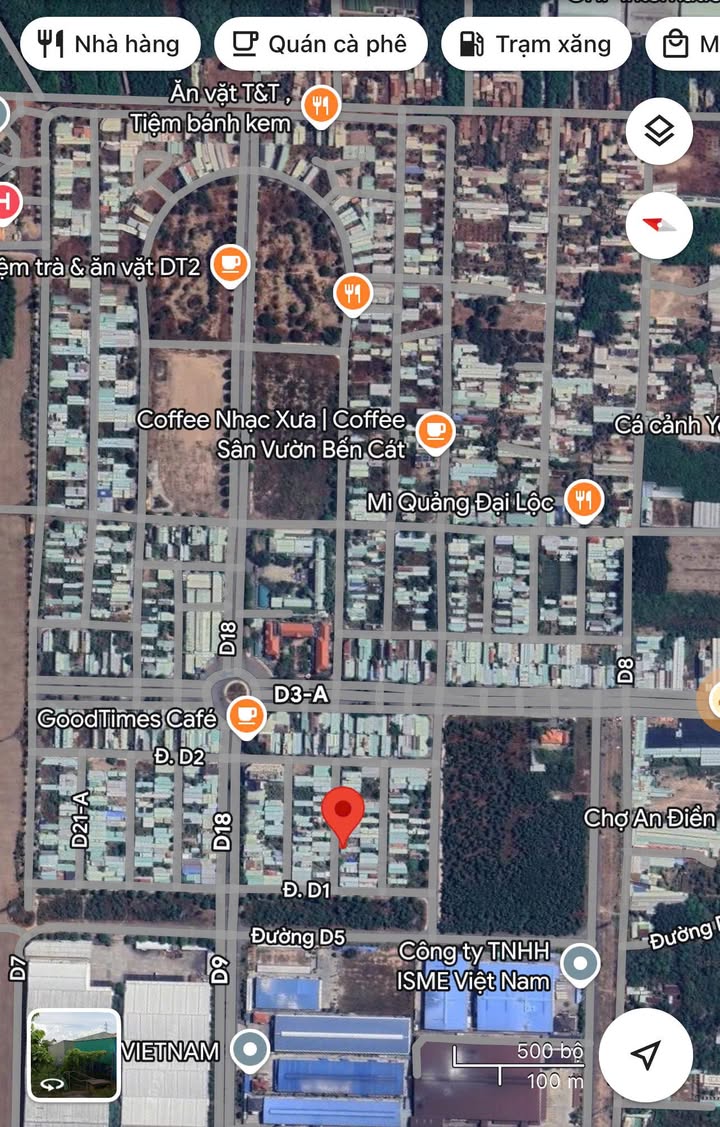Open Ăn vặt T&T restaurant marker

pos(320,104)
